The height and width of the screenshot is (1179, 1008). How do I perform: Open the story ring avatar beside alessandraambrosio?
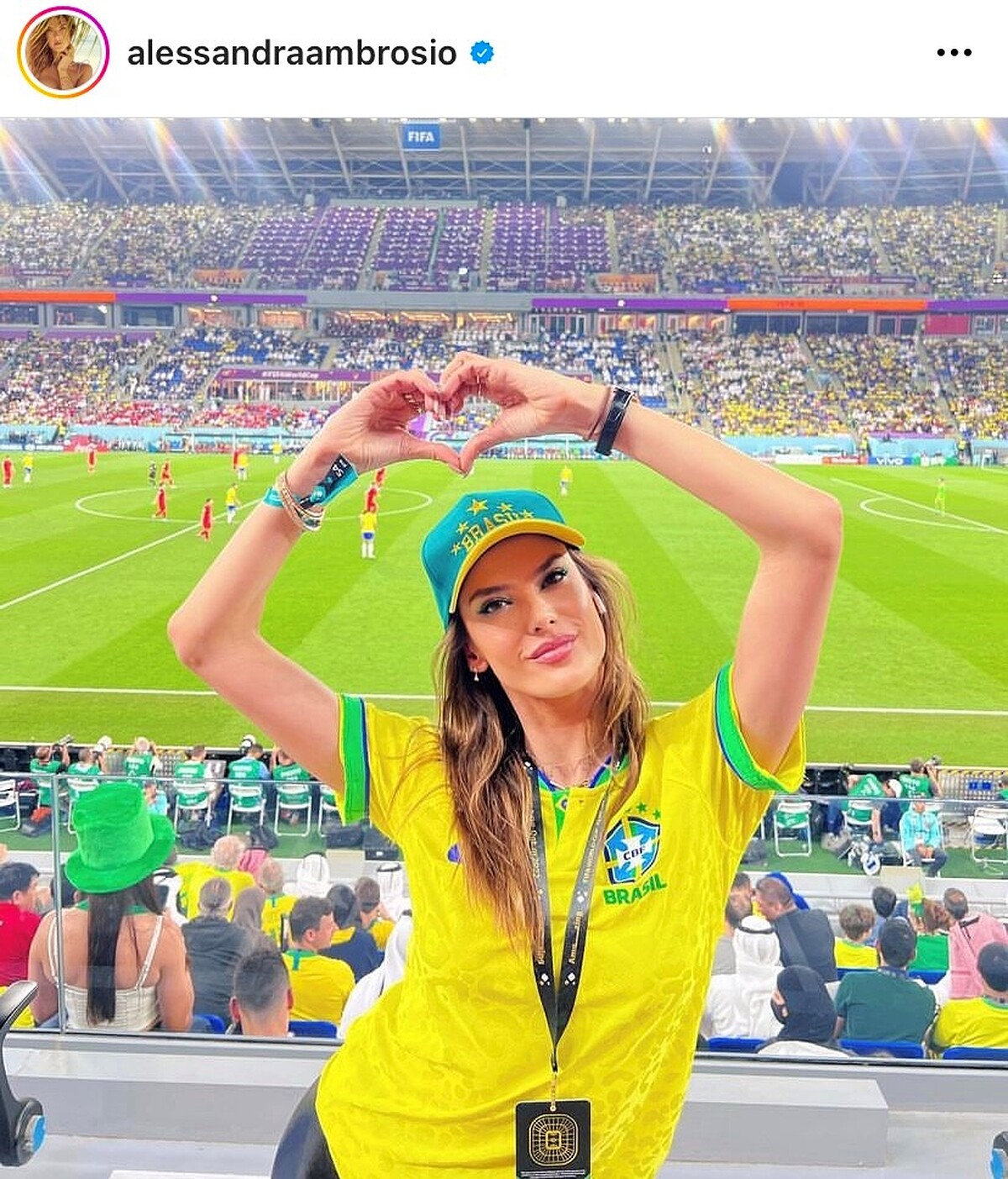pos(63,53)
